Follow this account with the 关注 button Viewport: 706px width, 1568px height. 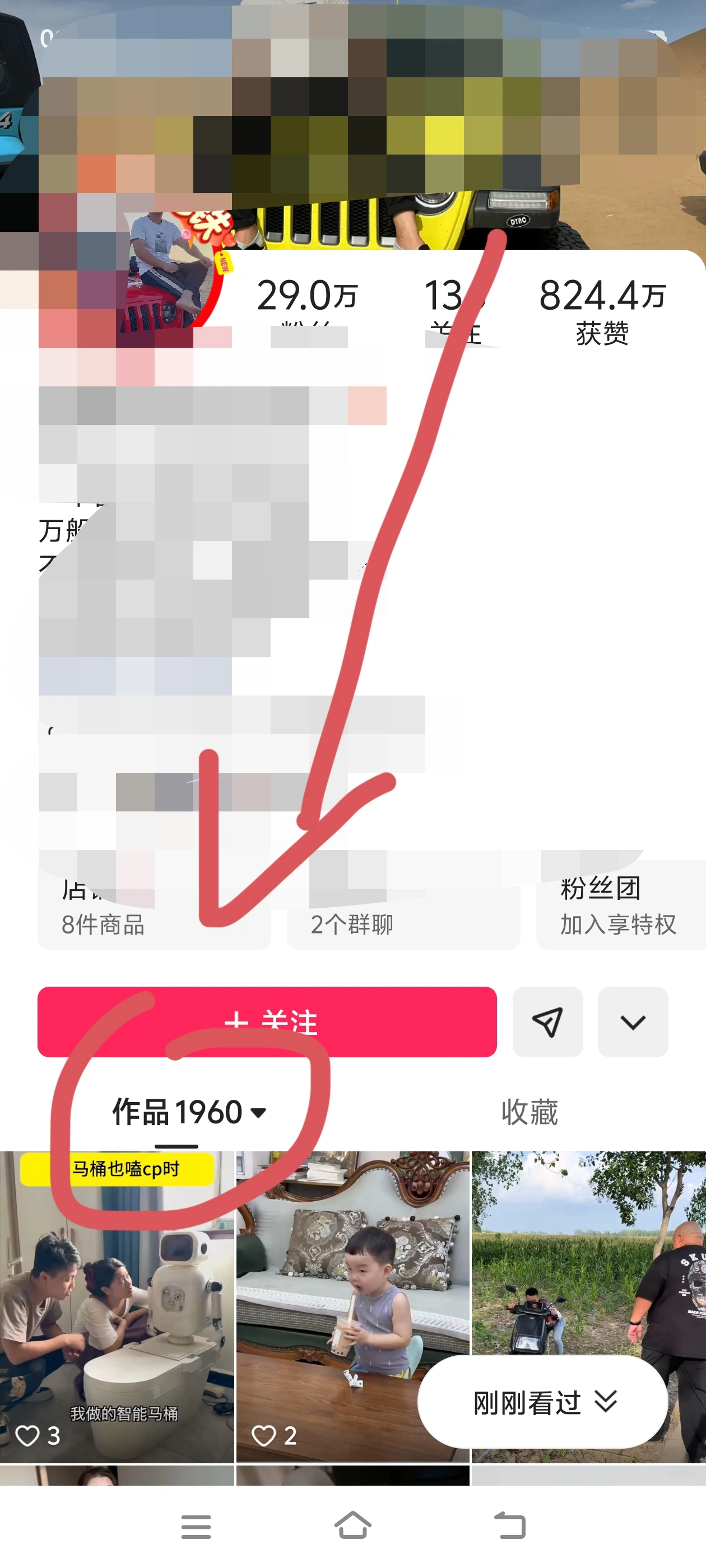pyautogui.click(x=267, y=1021)
